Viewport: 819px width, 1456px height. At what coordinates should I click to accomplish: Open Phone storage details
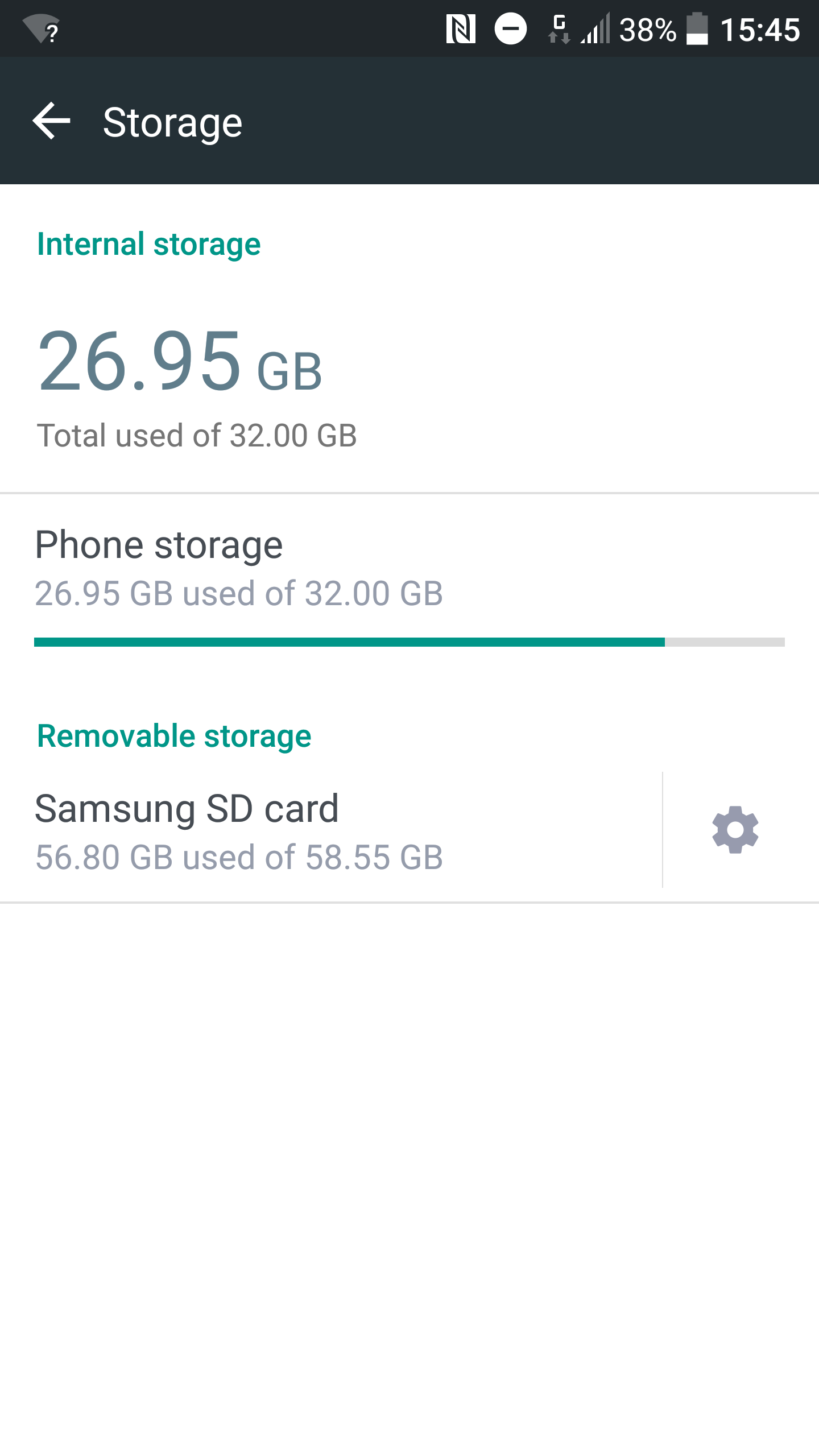(409, 585)
